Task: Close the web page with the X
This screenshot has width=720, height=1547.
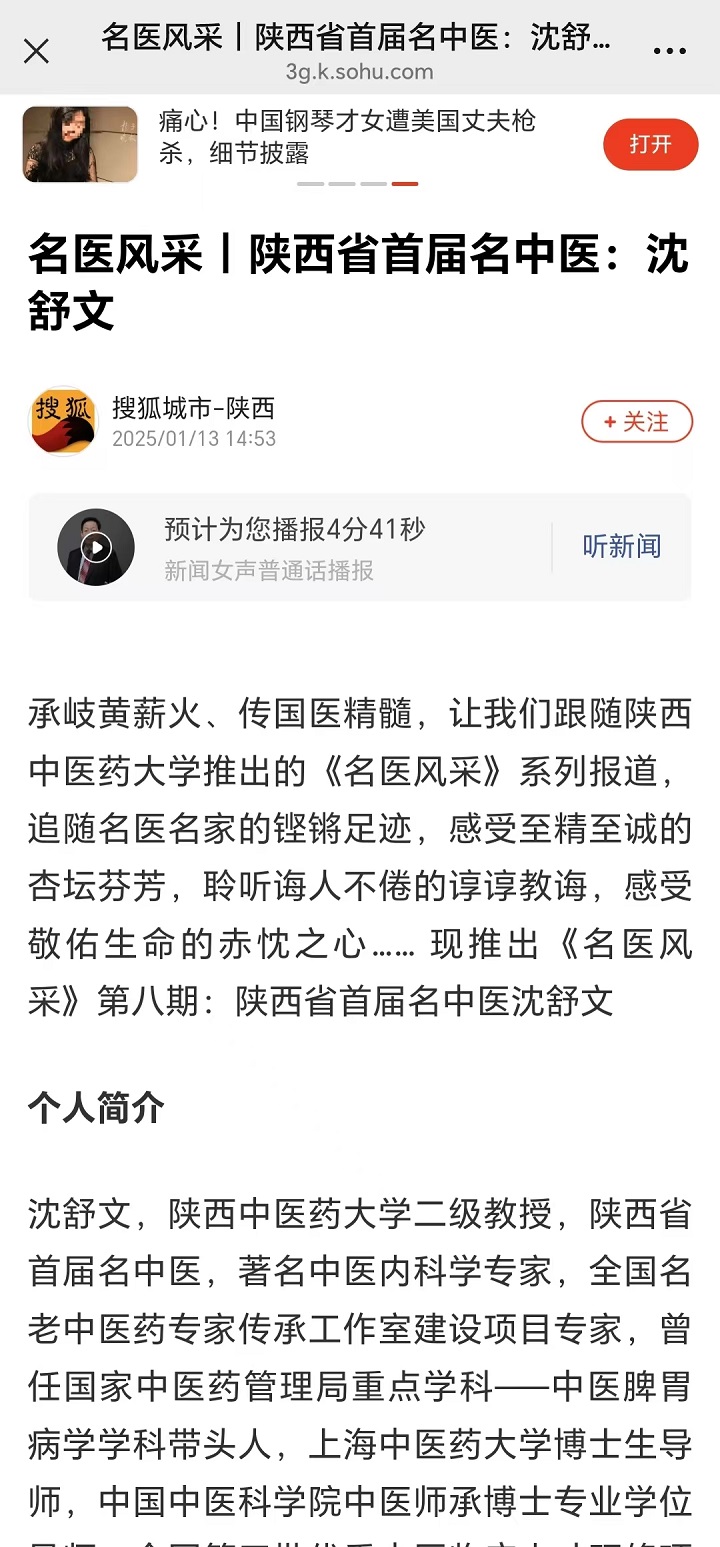Action: pyautogui.click(x=36, y=51)
